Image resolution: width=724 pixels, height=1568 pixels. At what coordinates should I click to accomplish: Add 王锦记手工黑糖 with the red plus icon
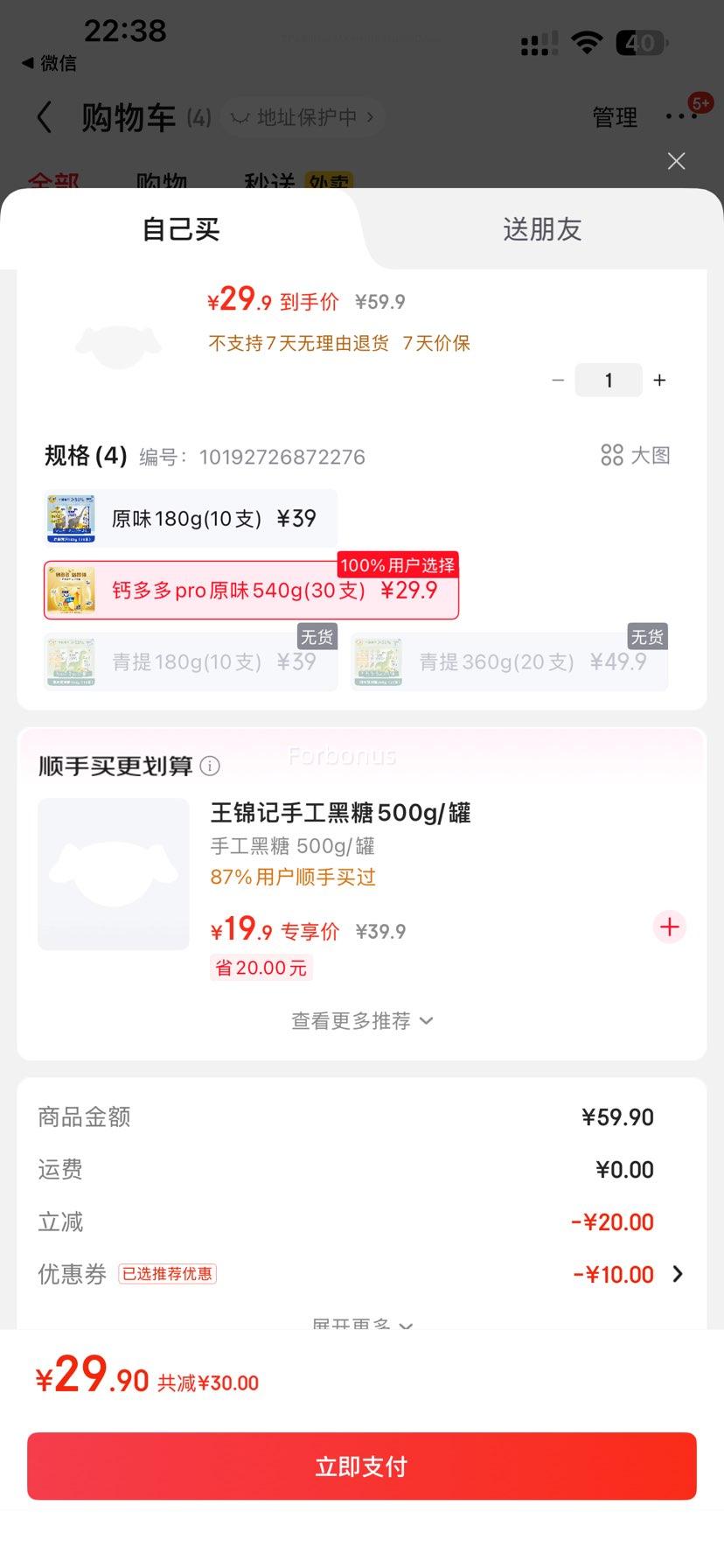coord(669,927)
